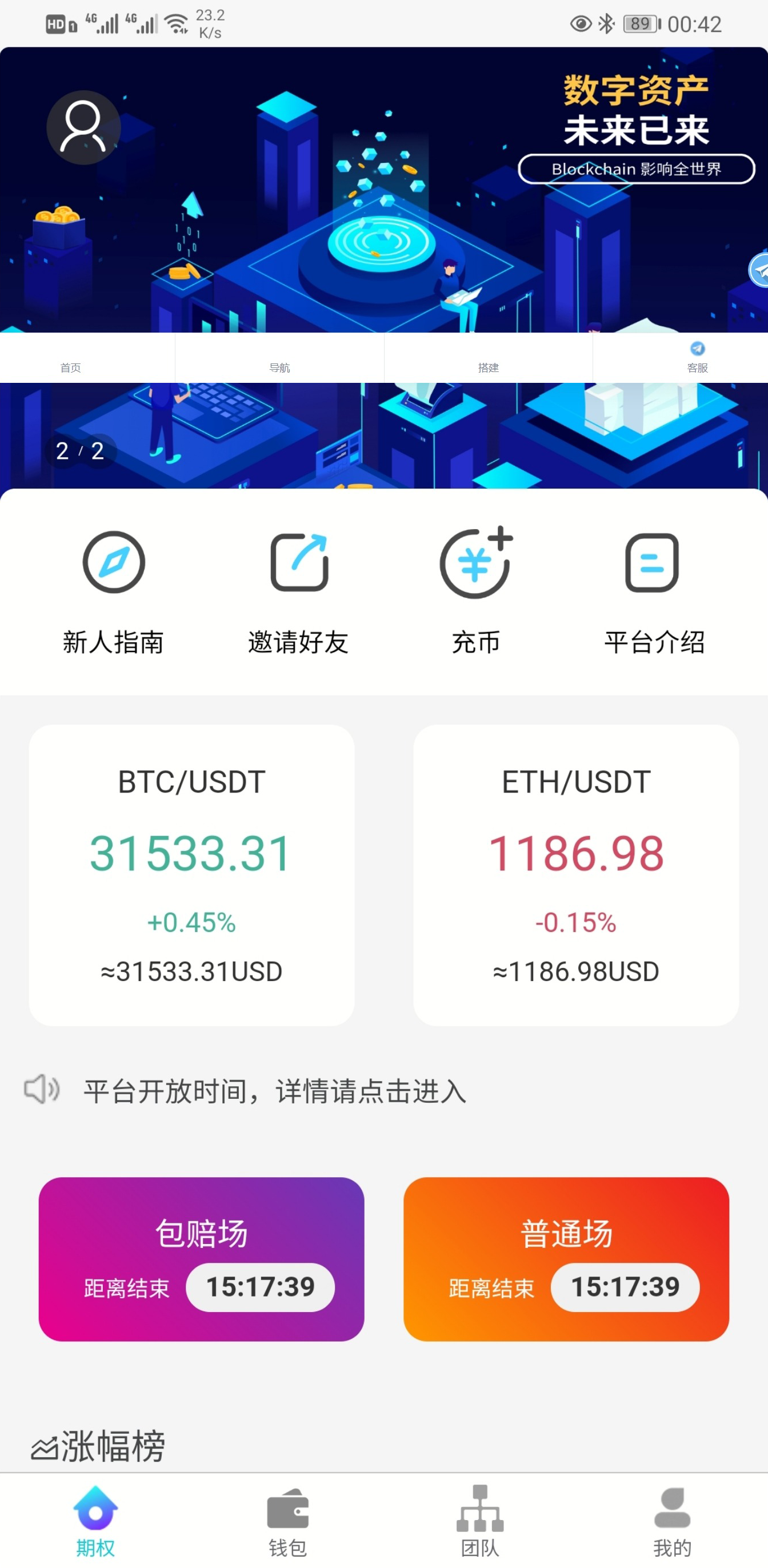768x1568 pixels.
Task: Tap the 邀请好友 share icon
Action: tap(299, 563)
